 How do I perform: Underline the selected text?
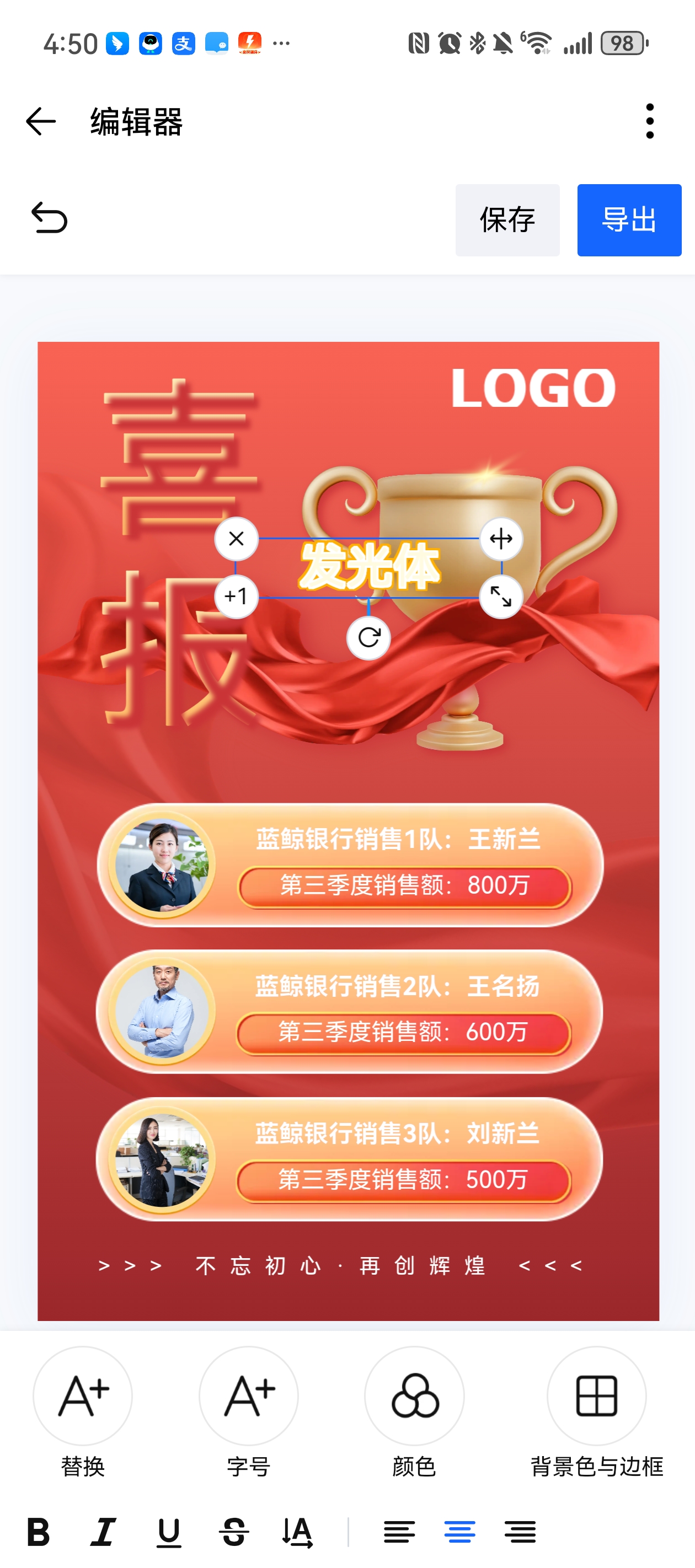[x=169, y=1532]
